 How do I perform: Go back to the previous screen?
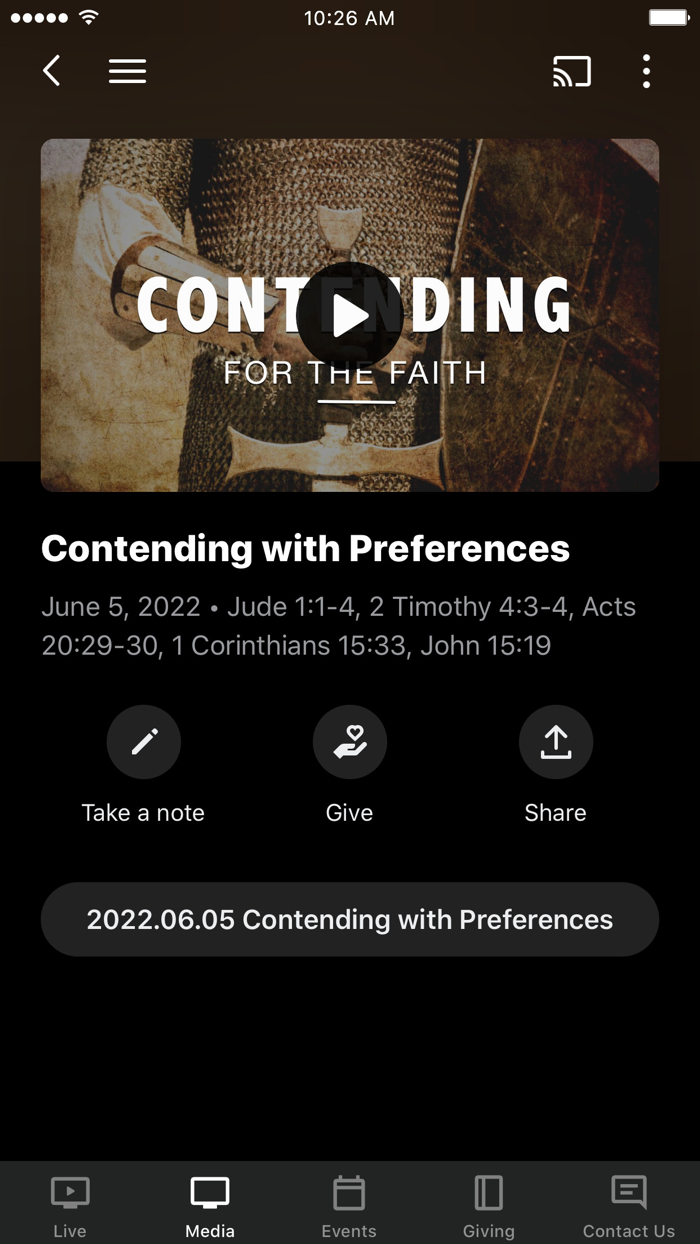52,71
